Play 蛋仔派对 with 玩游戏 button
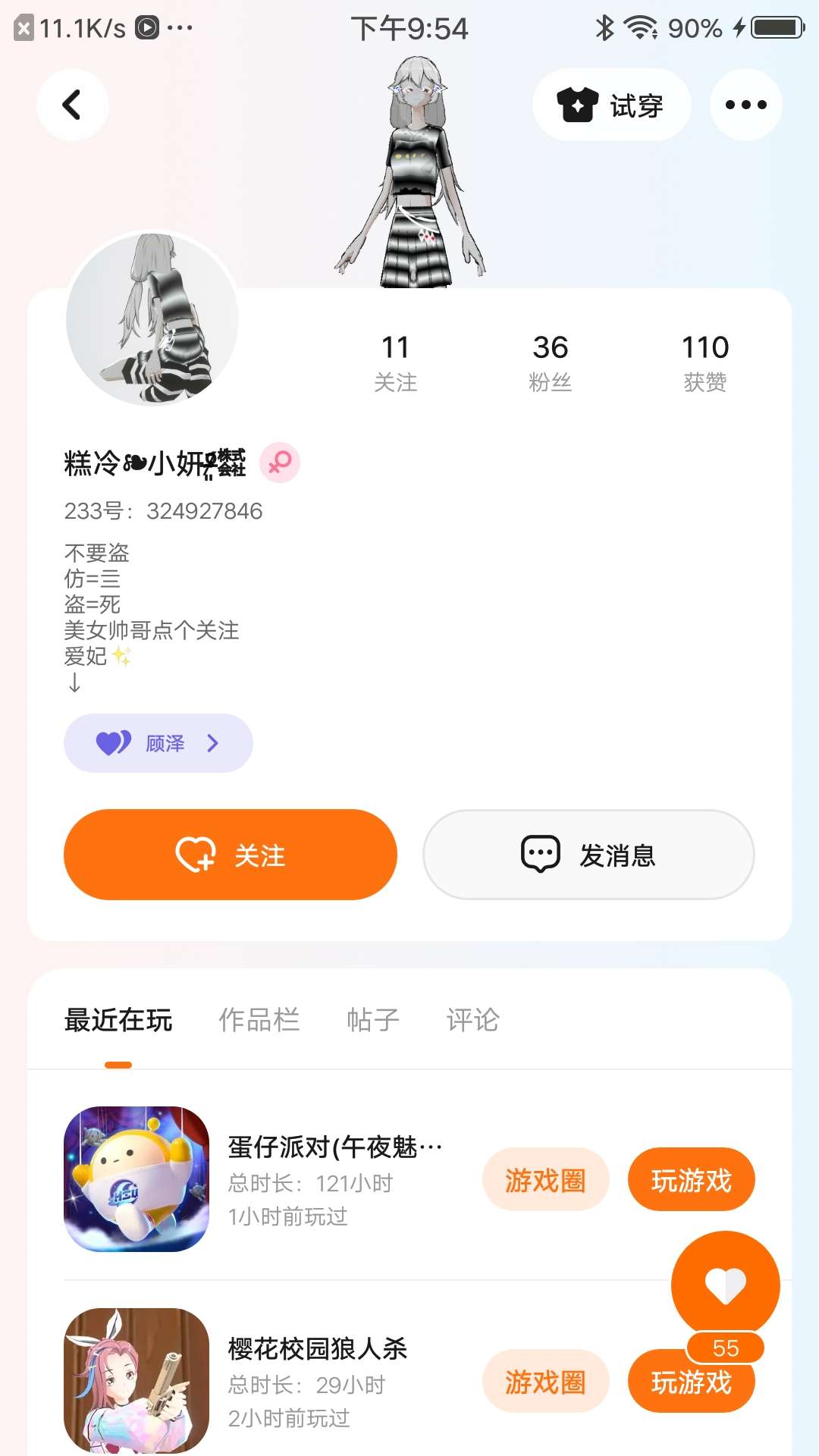This screenshot has height=1456, width=819. coord(691,1180)
